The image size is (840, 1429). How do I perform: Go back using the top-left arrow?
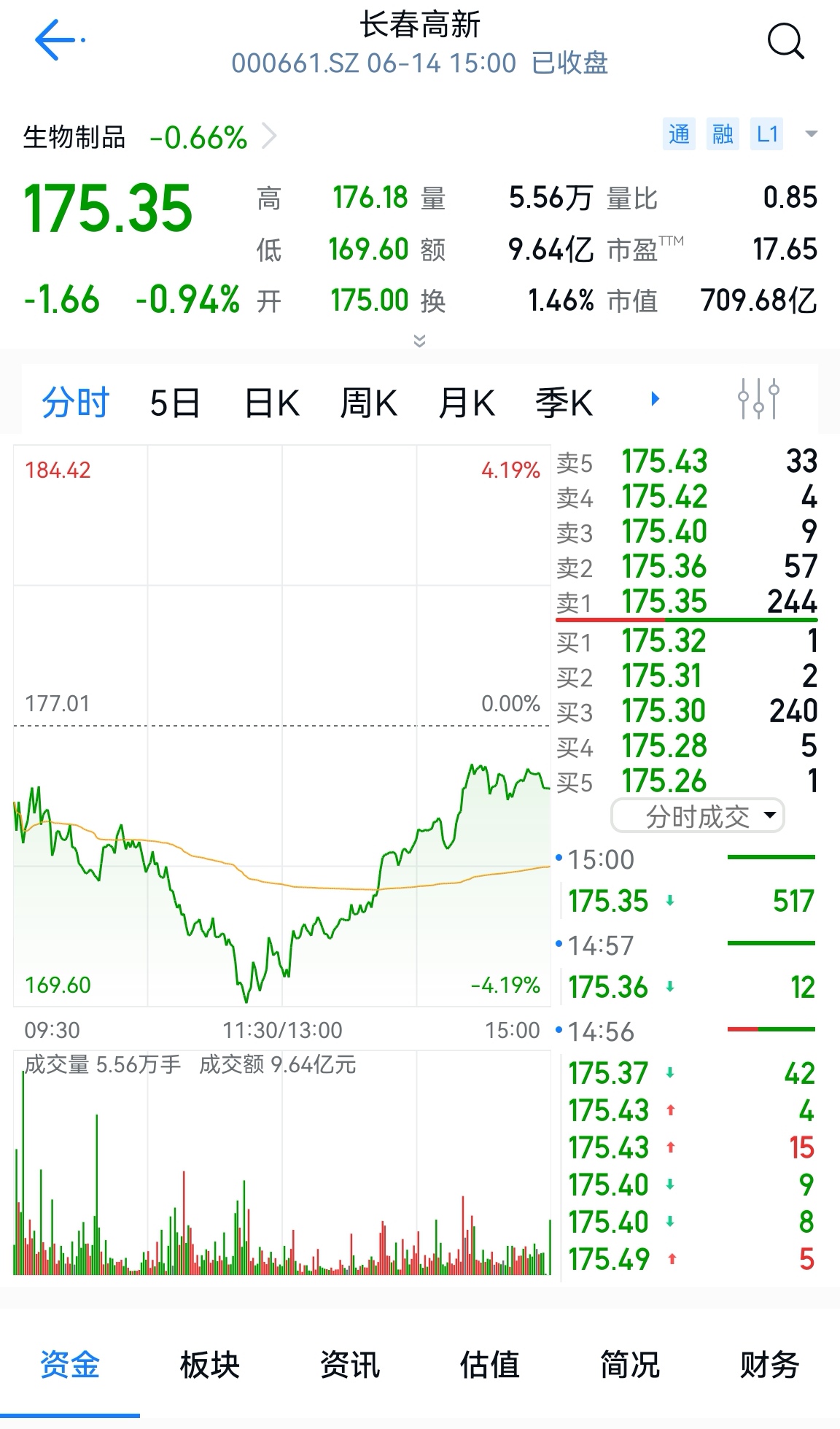(58, 40)
